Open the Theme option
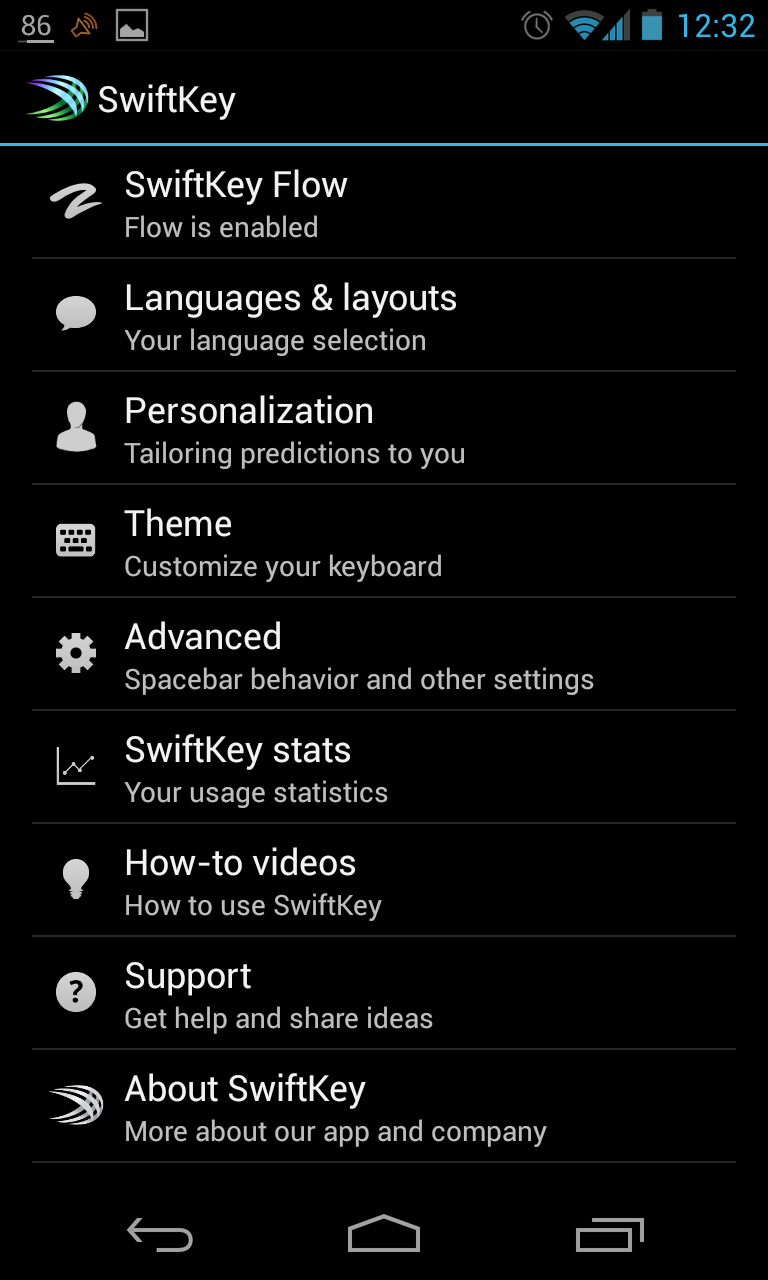The height and width of the screenshot is (1280, 768). point(384,542)
